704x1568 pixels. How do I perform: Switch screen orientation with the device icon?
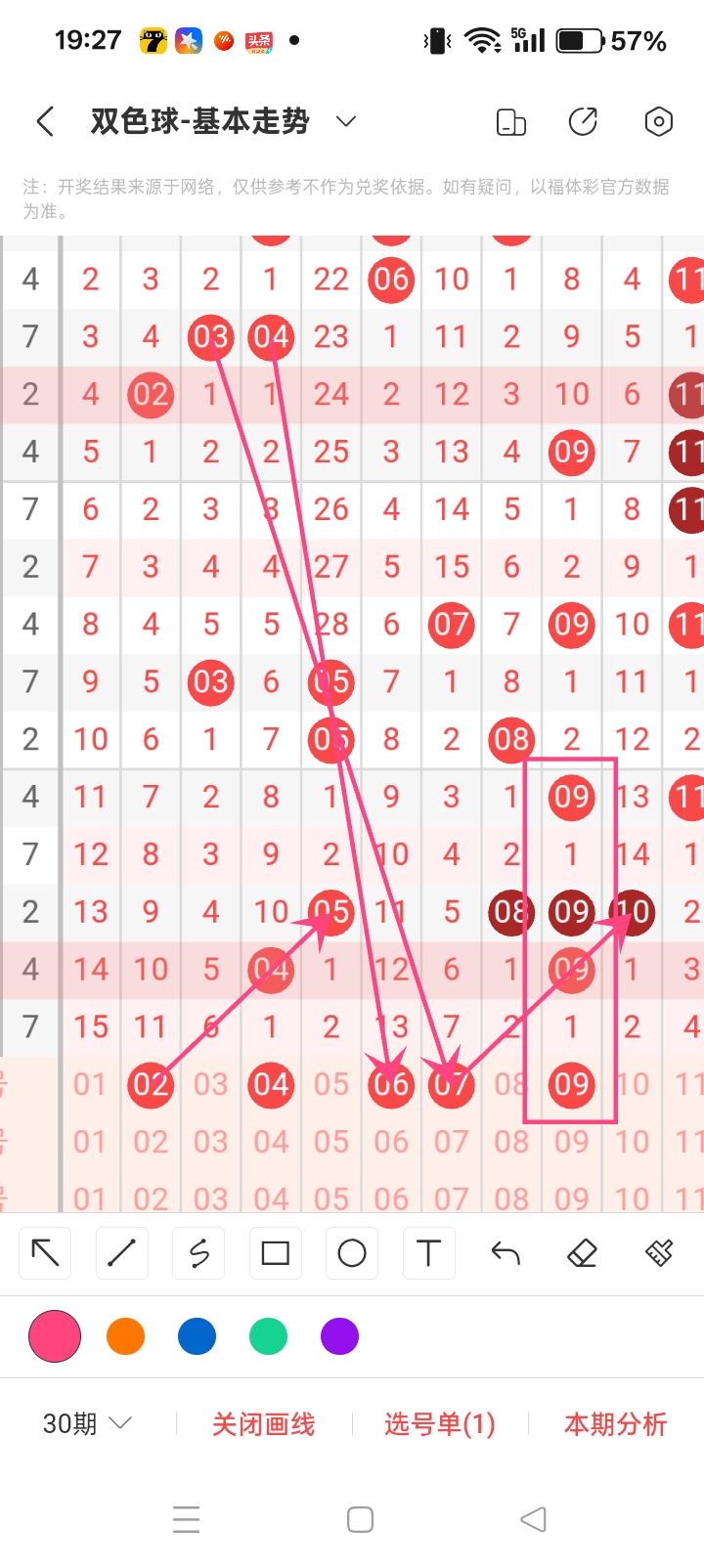510,122
